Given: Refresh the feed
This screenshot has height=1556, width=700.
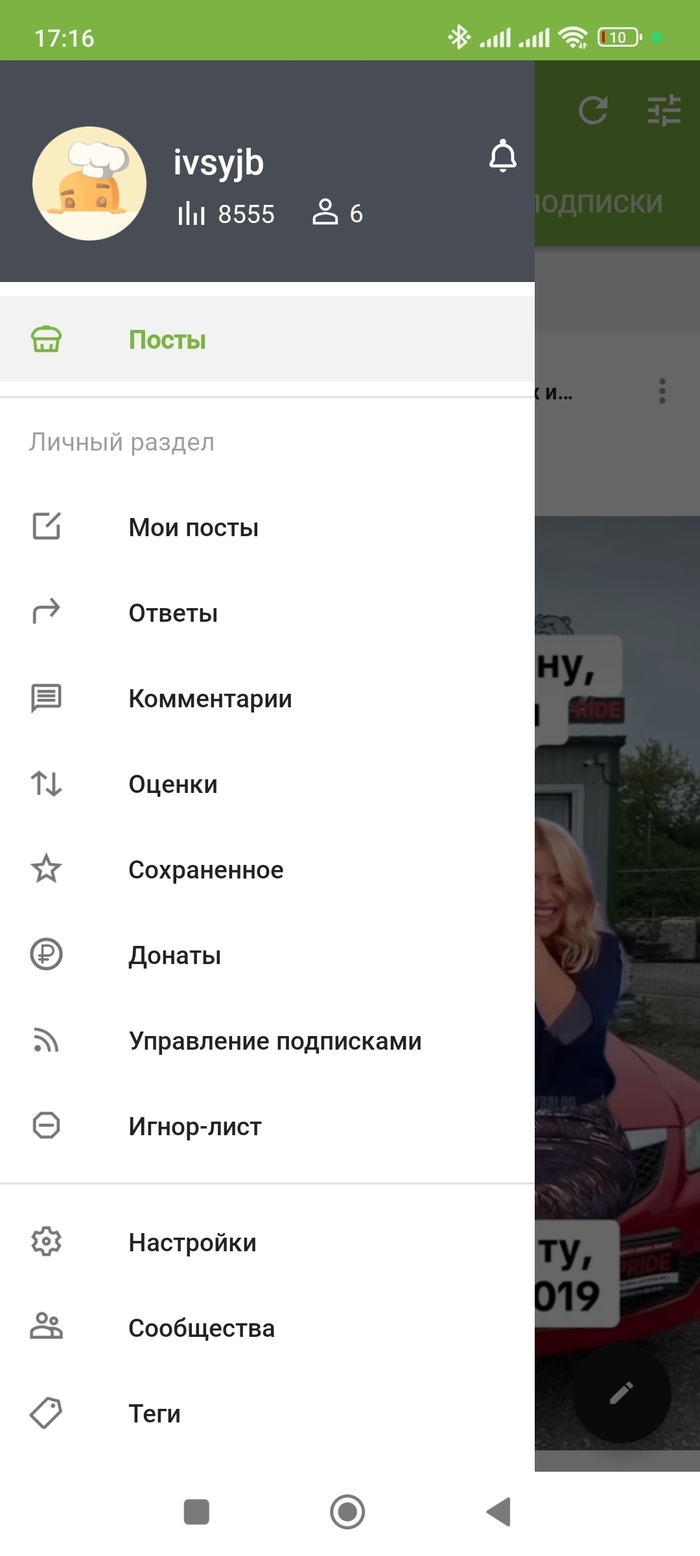Looking at the screenshot, I should click(593, 110).
